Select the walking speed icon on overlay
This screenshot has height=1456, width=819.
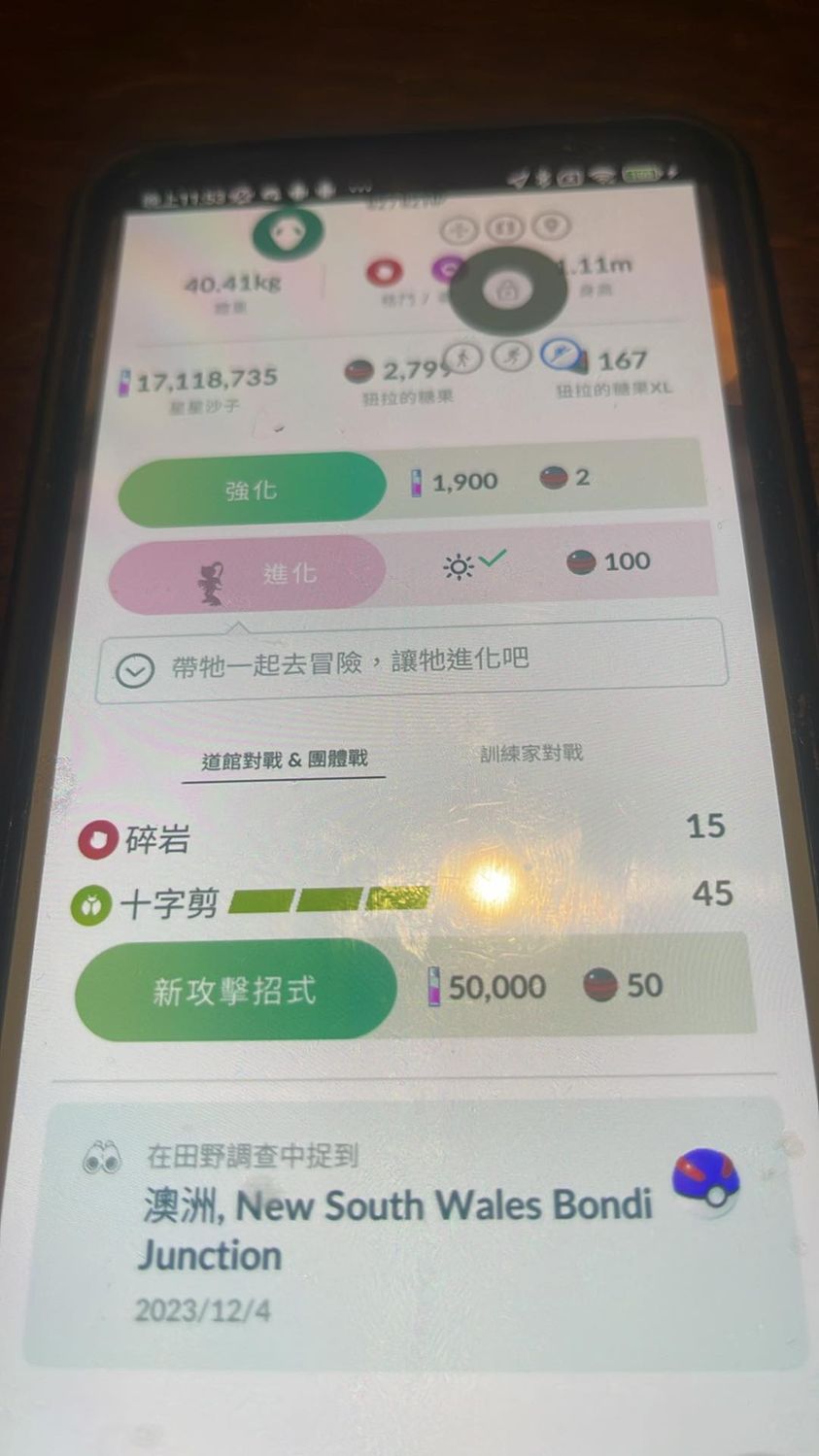(463, 356)
